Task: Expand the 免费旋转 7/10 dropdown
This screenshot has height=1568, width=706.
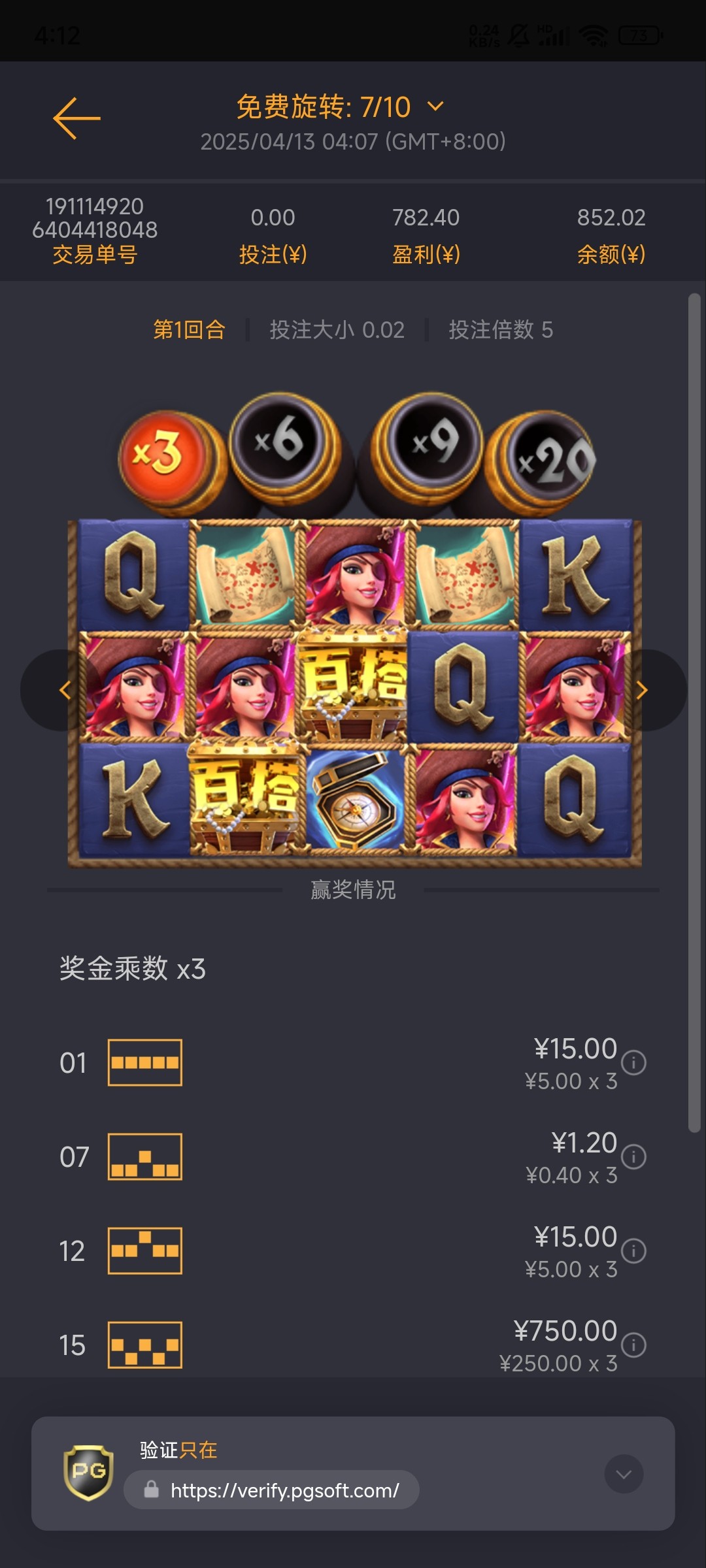Action: (435, 106)
